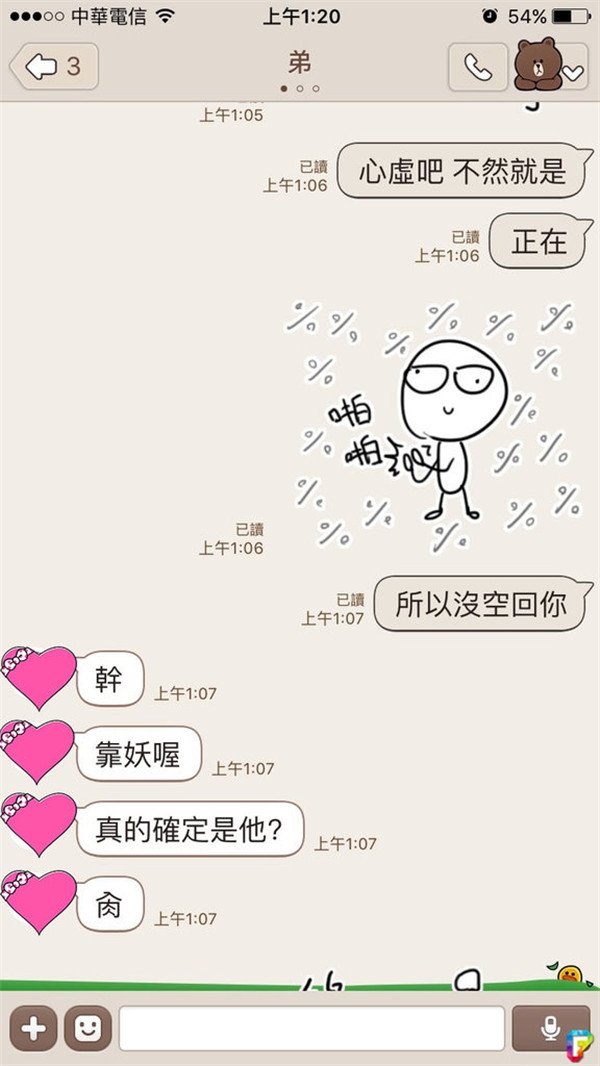The width and height of the screenshot is (600, 1066).
Task: Open the plus attachment menu
Action: [33, 1028]
